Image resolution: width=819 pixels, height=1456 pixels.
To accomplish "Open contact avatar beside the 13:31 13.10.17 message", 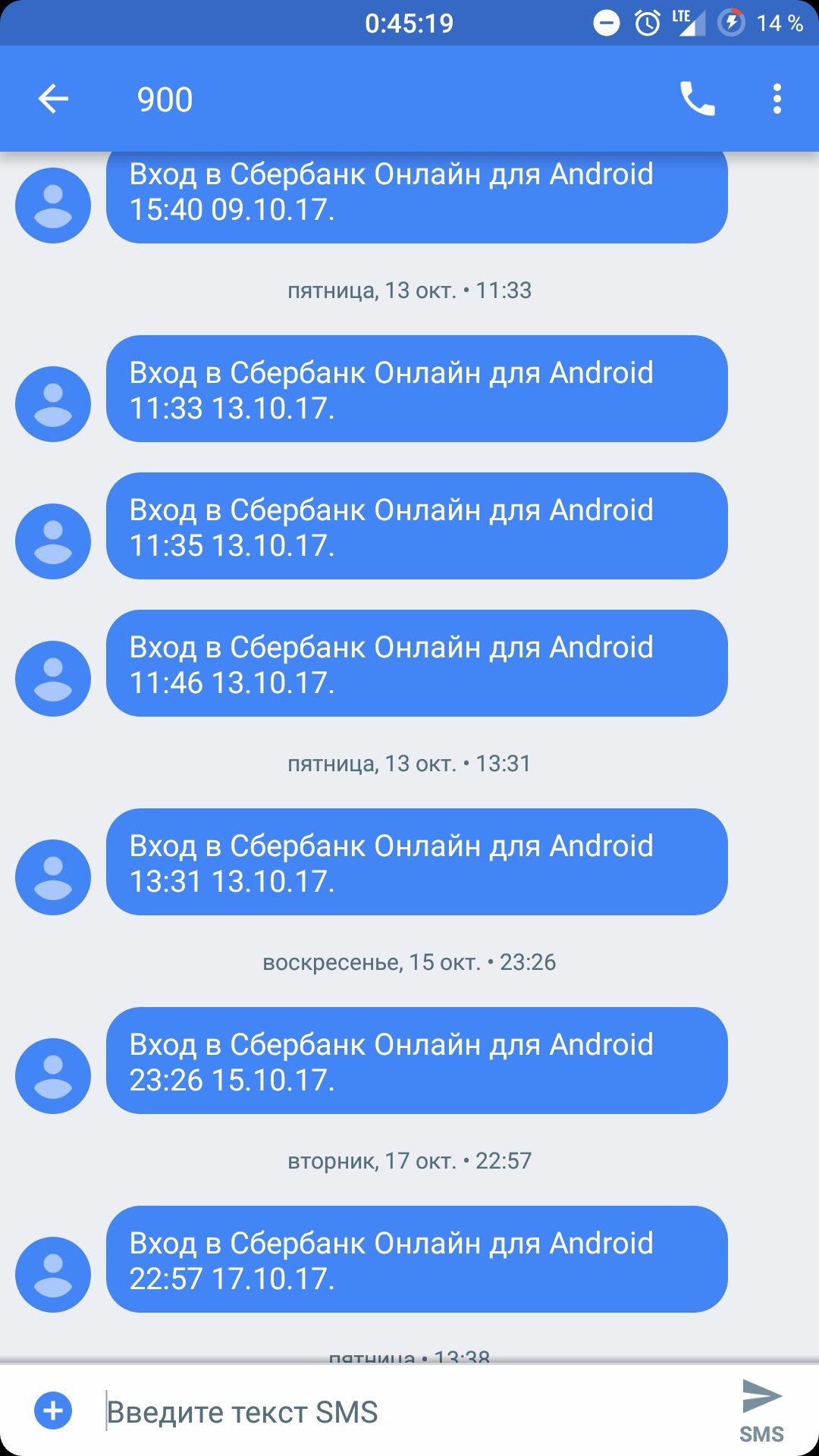I will [53, 877].
